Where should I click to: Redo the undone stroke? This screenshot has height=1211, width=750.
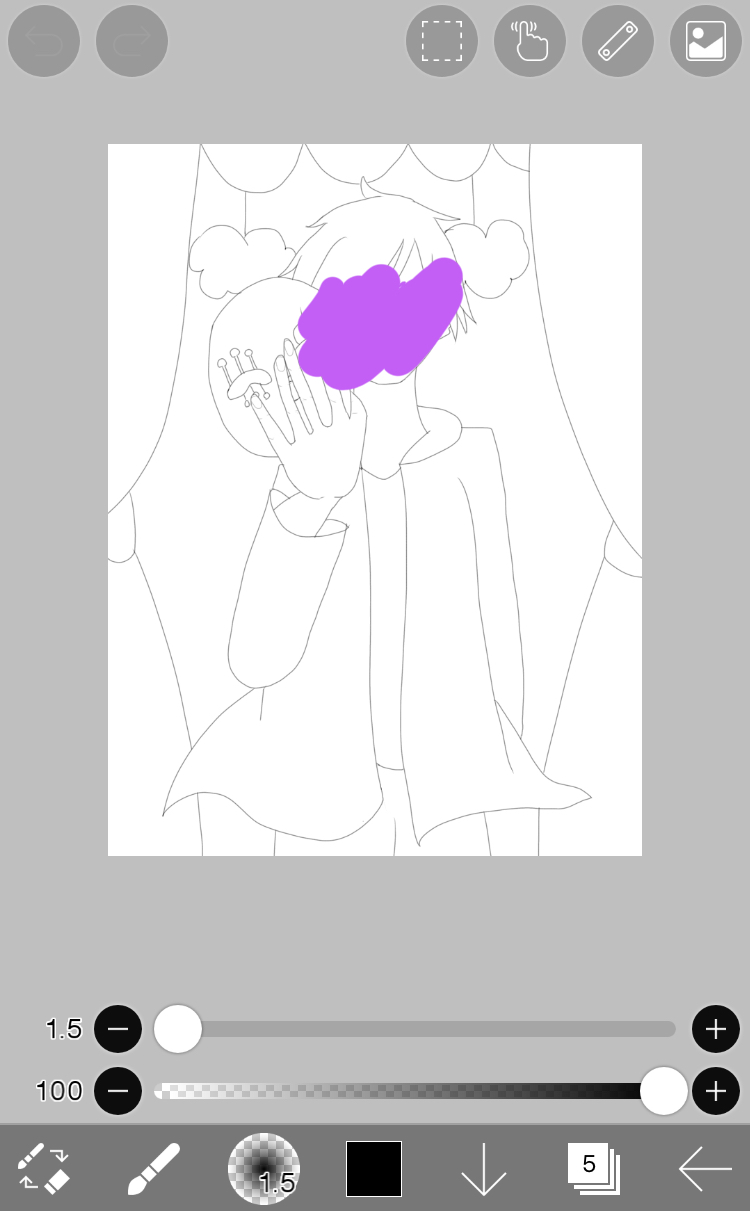click(132, 42)
